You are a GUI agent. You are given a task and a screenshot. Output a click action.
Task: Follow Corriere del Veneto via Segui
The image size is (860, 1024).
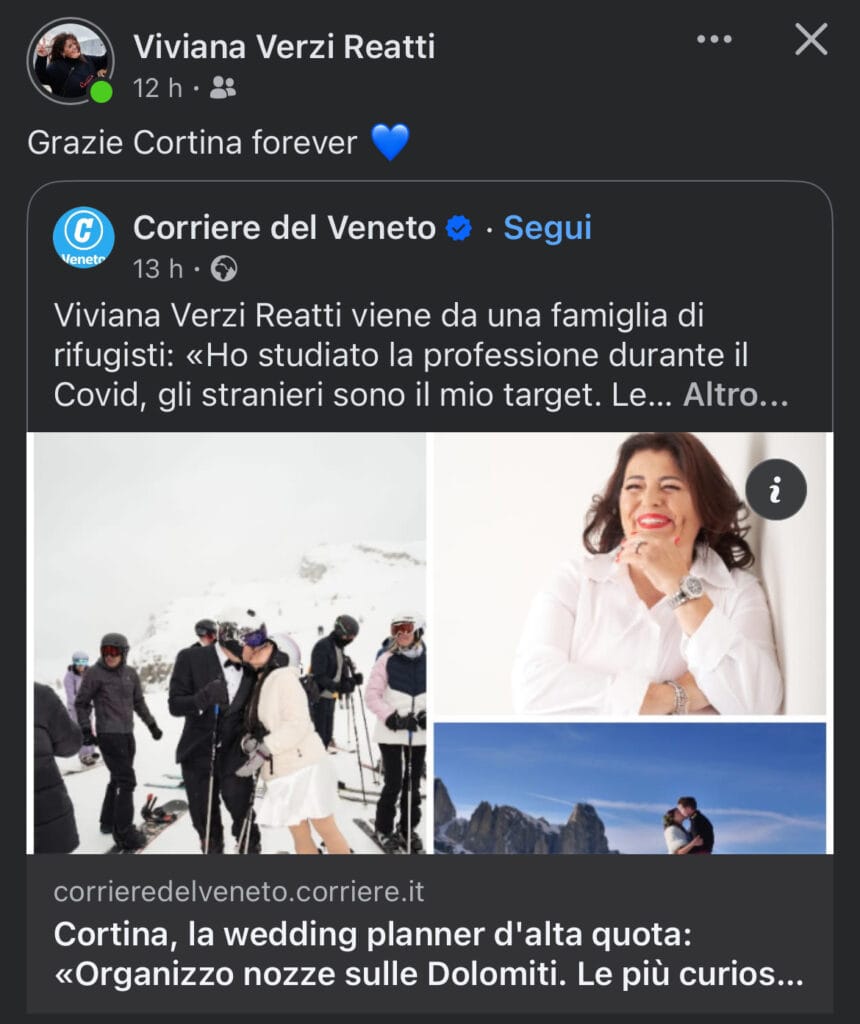(x=547, y=228)
